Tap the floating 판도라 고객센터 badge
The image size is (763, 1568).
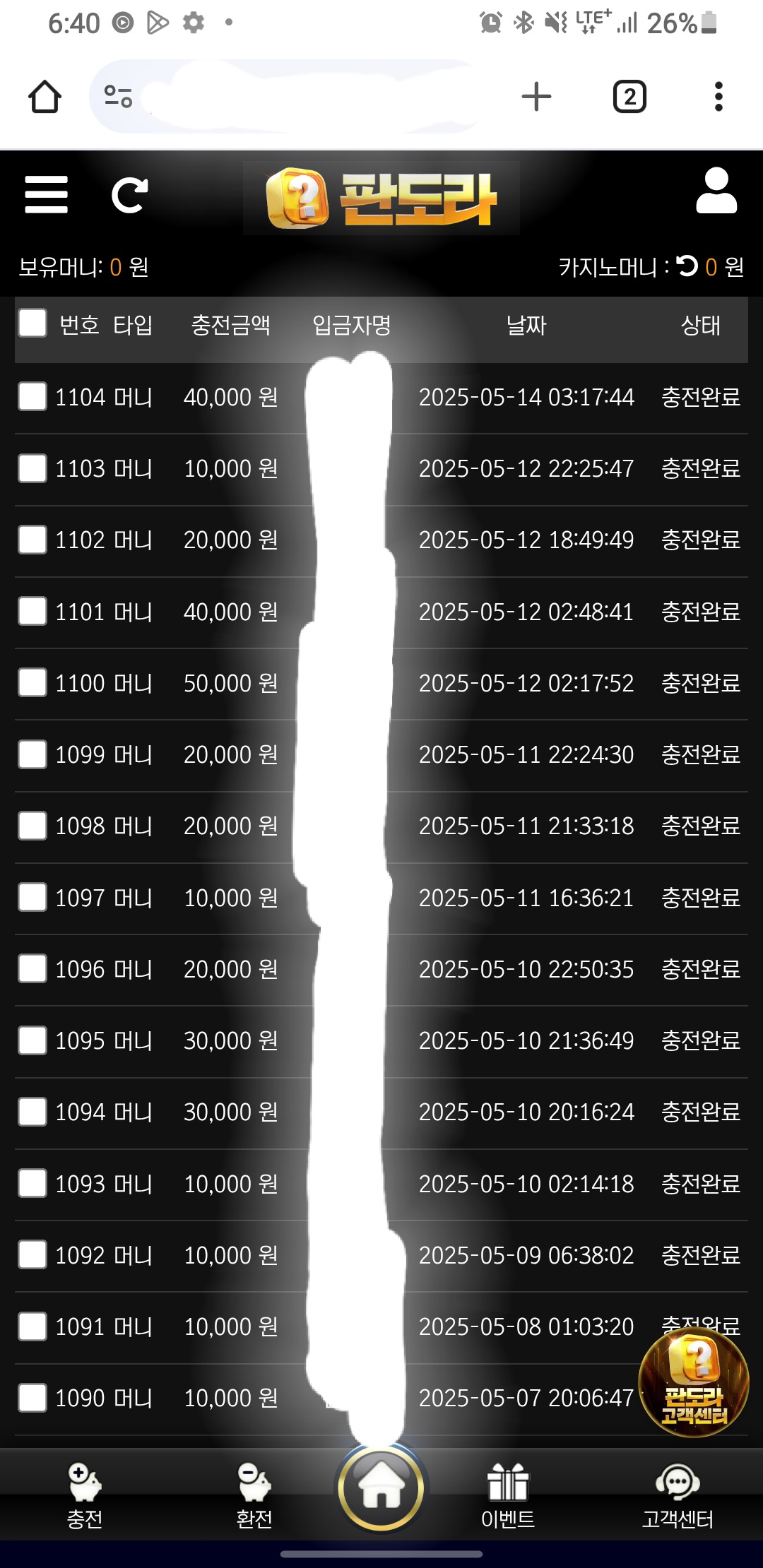[x=694, y=1382]
